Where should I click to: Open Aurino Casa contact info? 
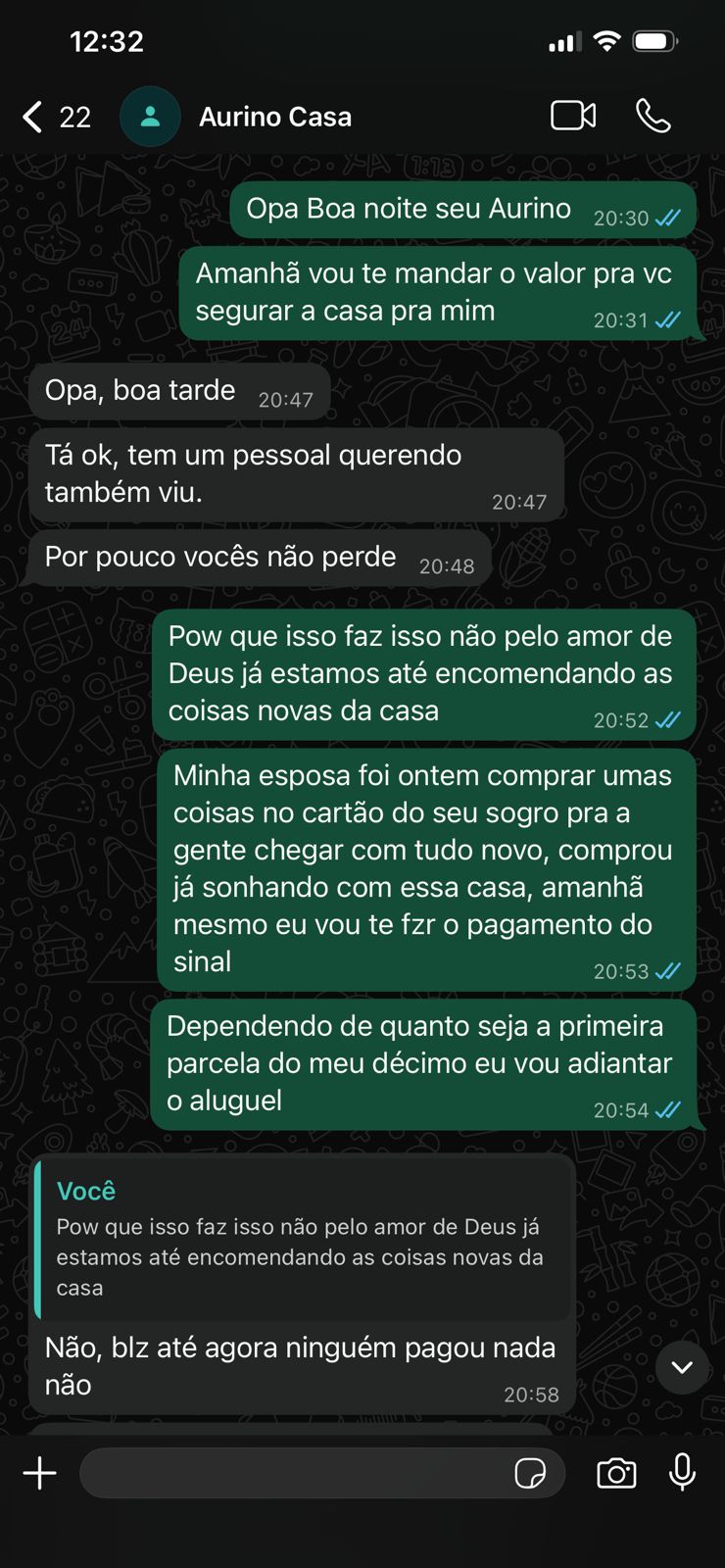coord(275,117)
